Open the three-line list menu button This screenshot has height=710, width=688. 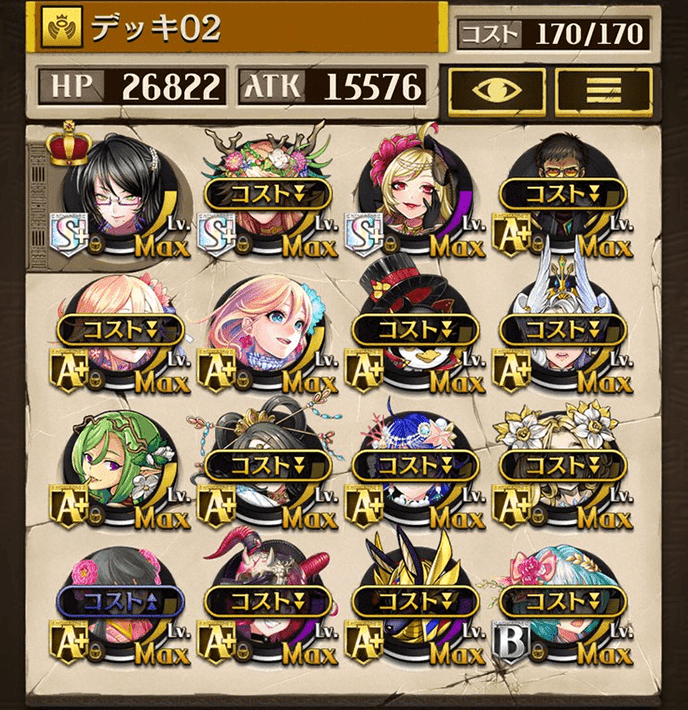603,89
